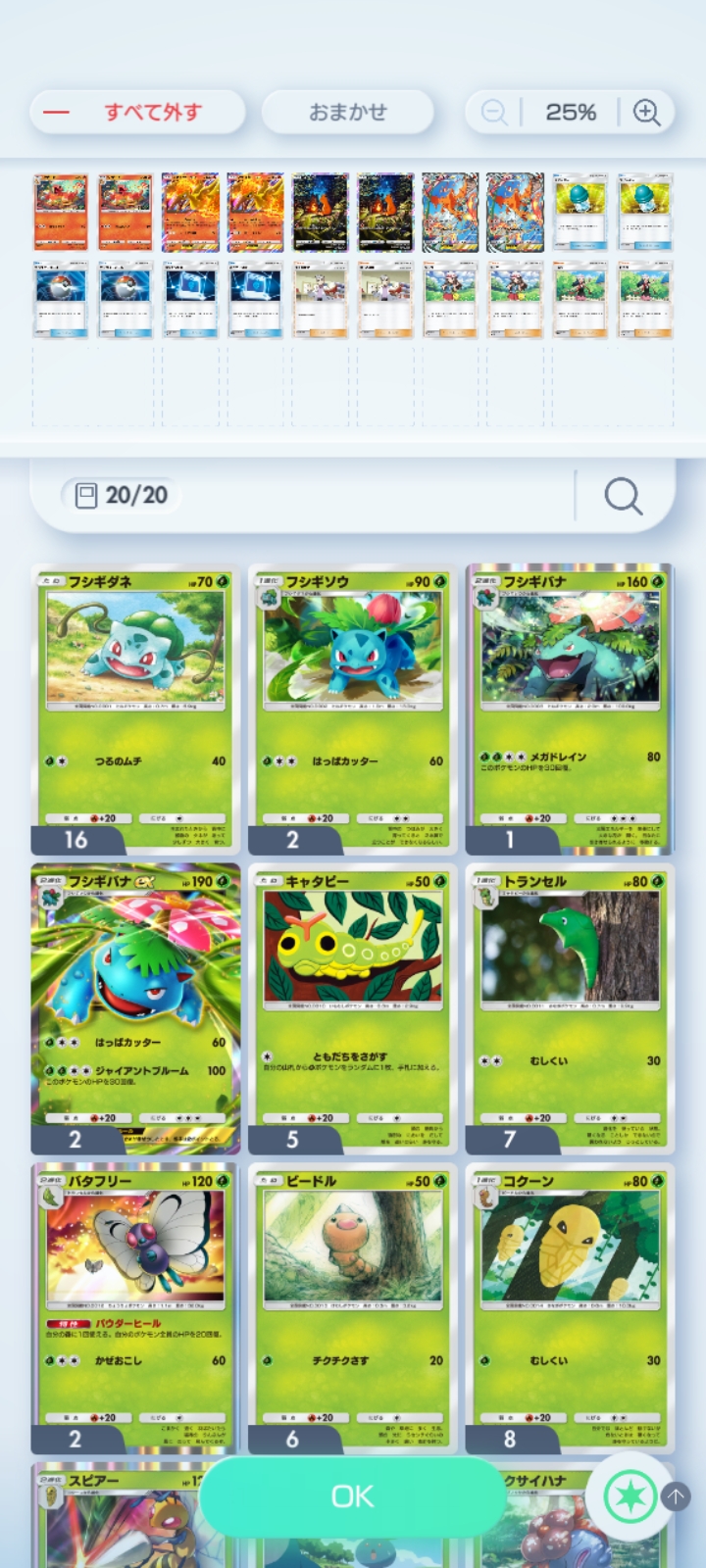Jump back to top with arrow
This screenshot has width=706, height=1568.
(676, 1495)
